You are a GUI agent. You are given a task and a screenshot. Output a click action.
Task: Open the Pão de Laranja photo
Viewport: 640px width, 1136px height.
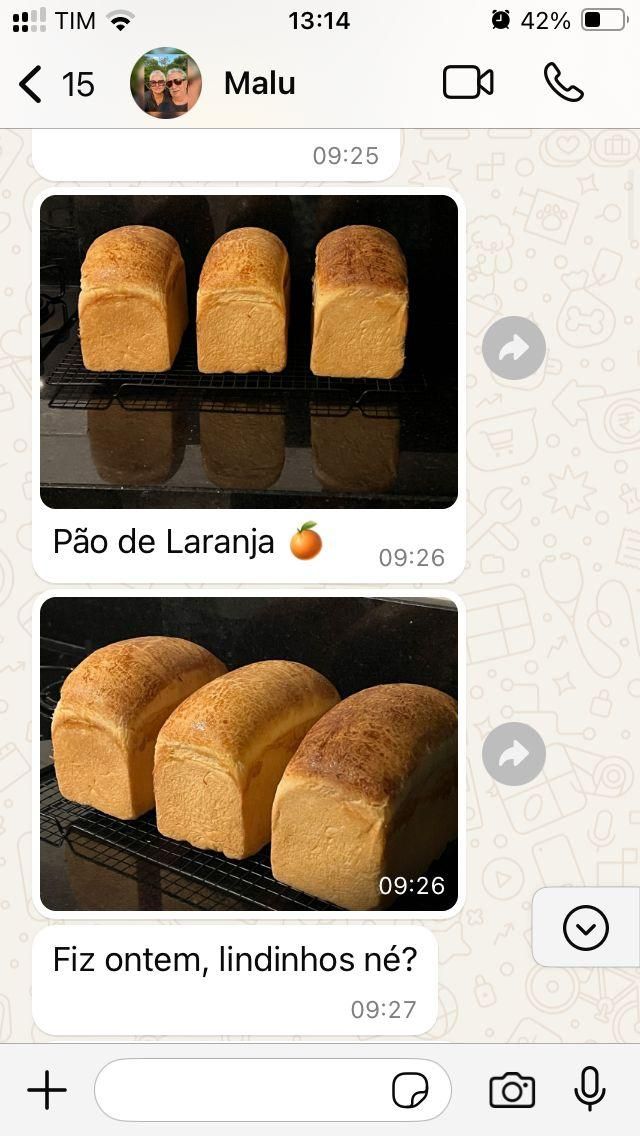point(249,351)
